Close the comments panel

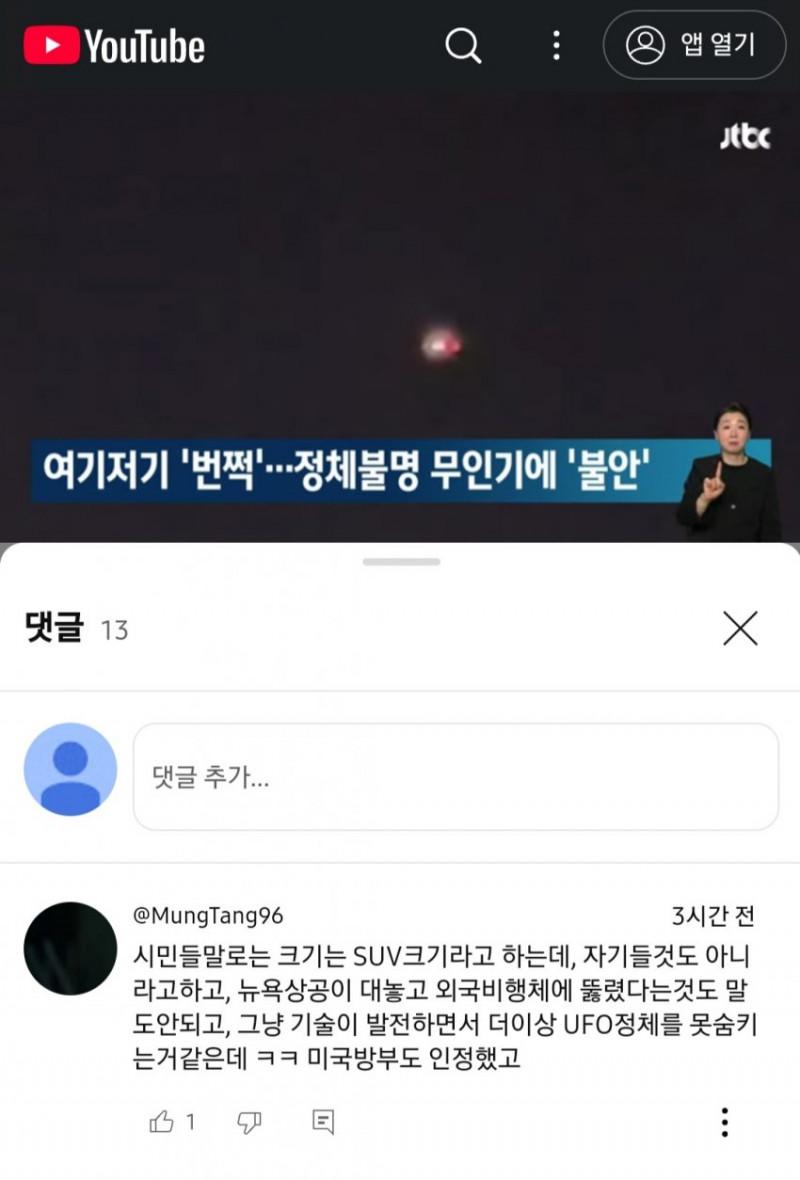[x=740, y=628]
